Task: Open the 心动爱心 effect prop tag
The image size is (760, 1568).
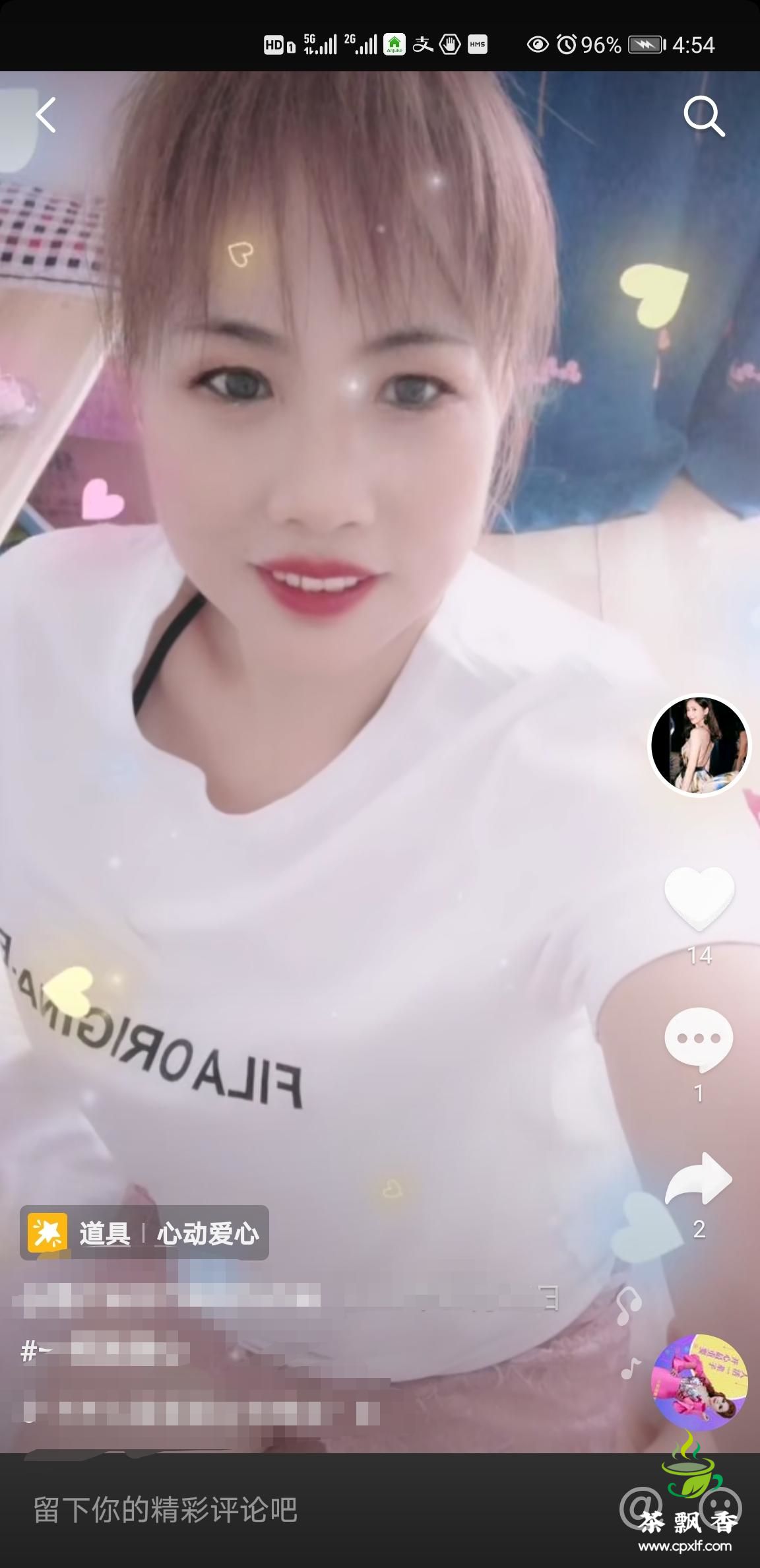Action: [x=144, y=1233]
